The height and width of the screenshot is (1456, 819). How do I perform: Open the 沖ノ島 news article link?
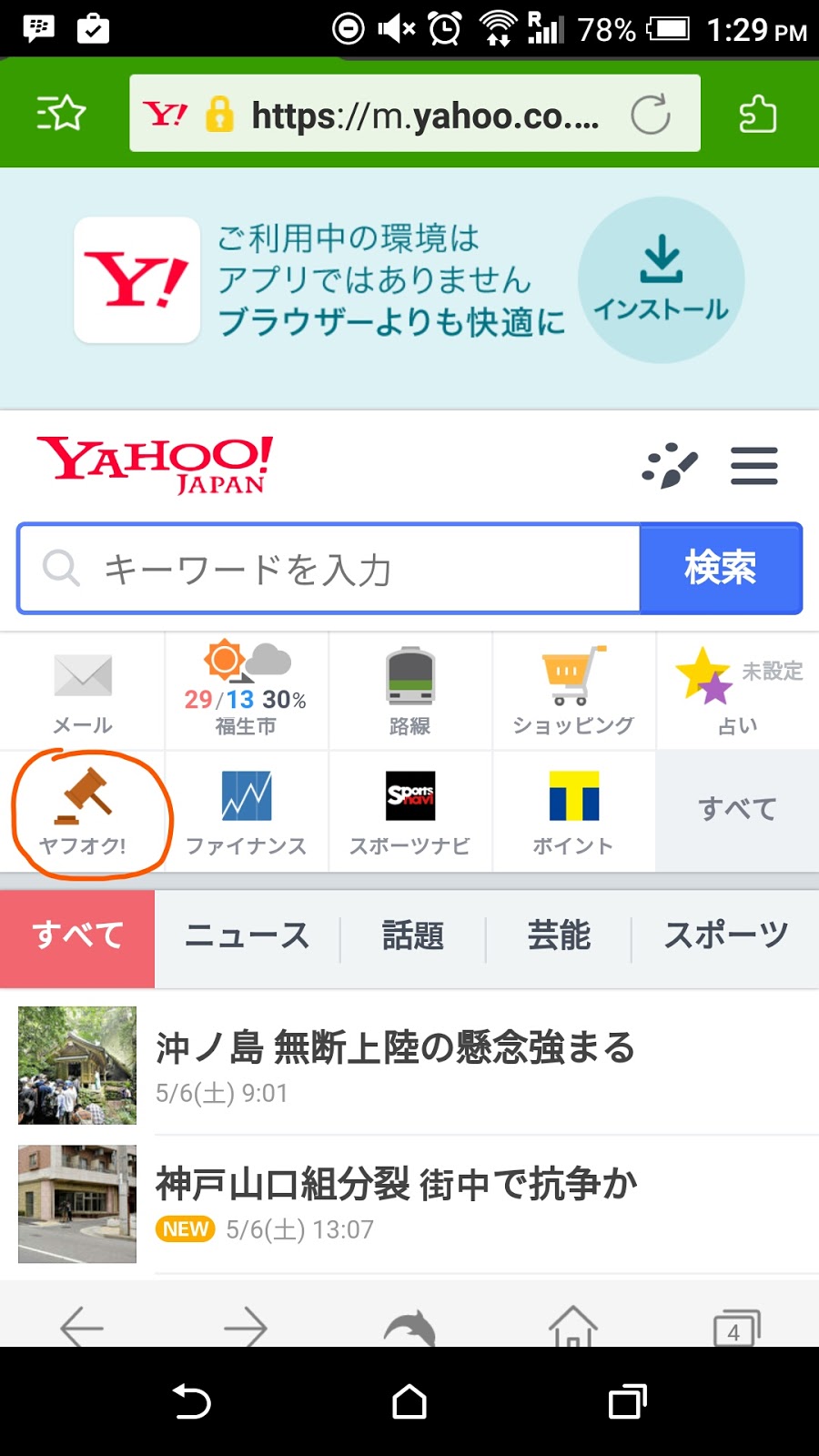[x=396, y=1047]
